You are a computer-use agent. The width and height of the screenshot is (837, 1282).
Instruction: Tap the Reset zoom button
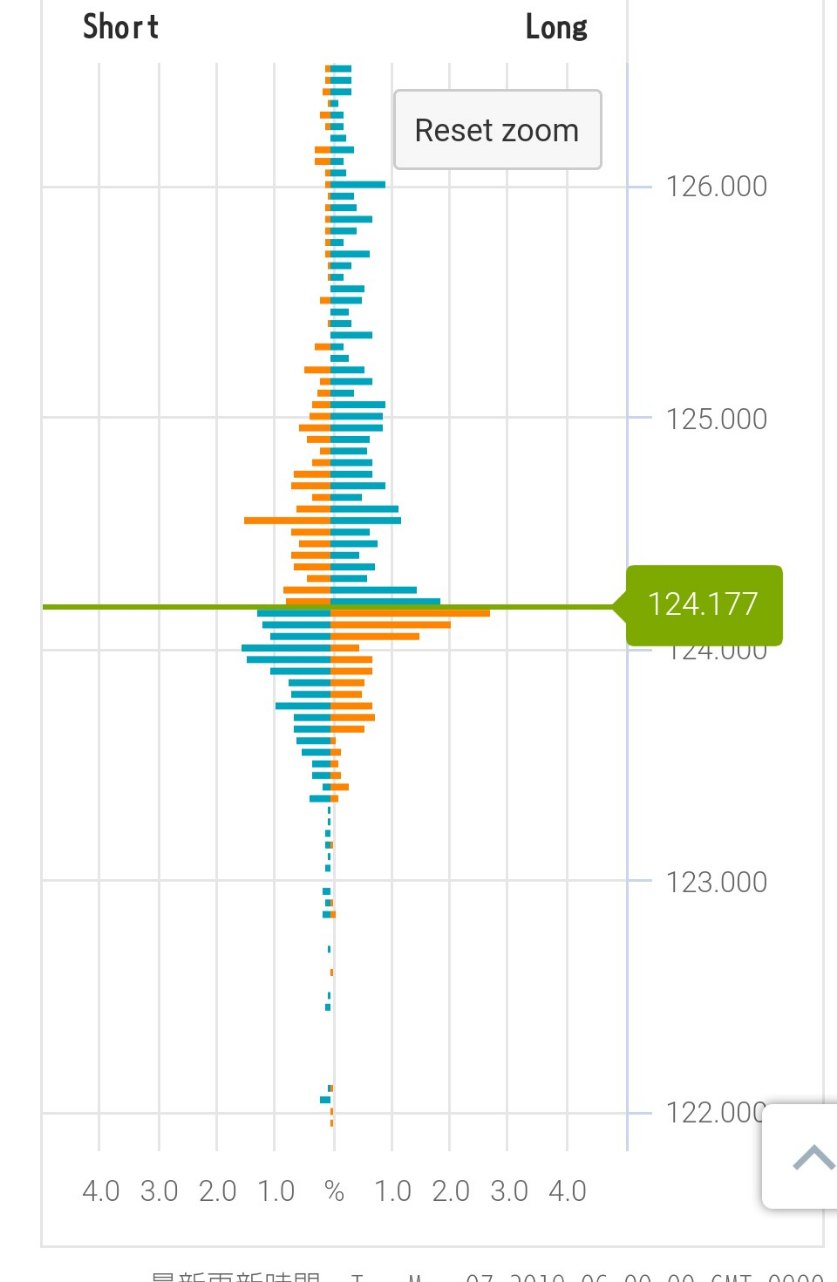click(x=497, y=130)
